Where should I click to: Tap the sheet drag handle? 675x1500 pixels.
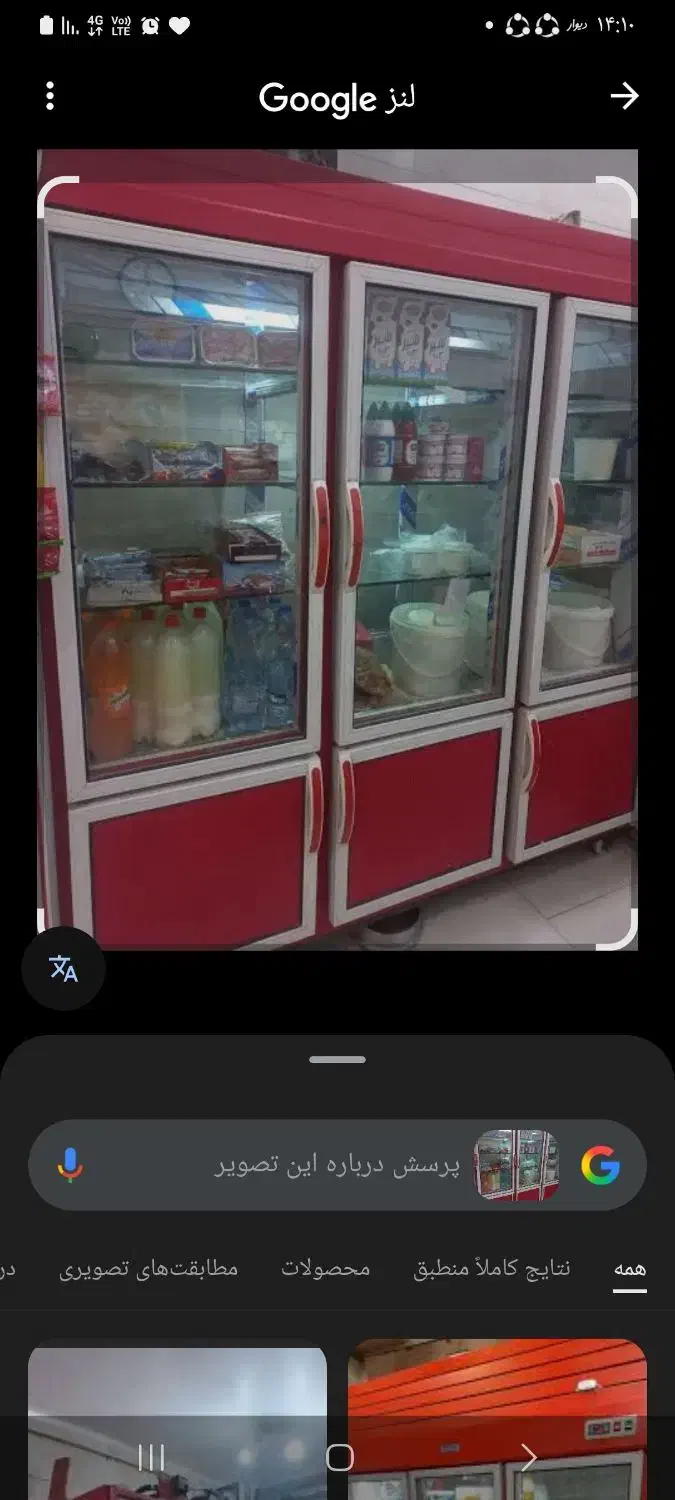pyautogui.click(x=337, y=1059)
